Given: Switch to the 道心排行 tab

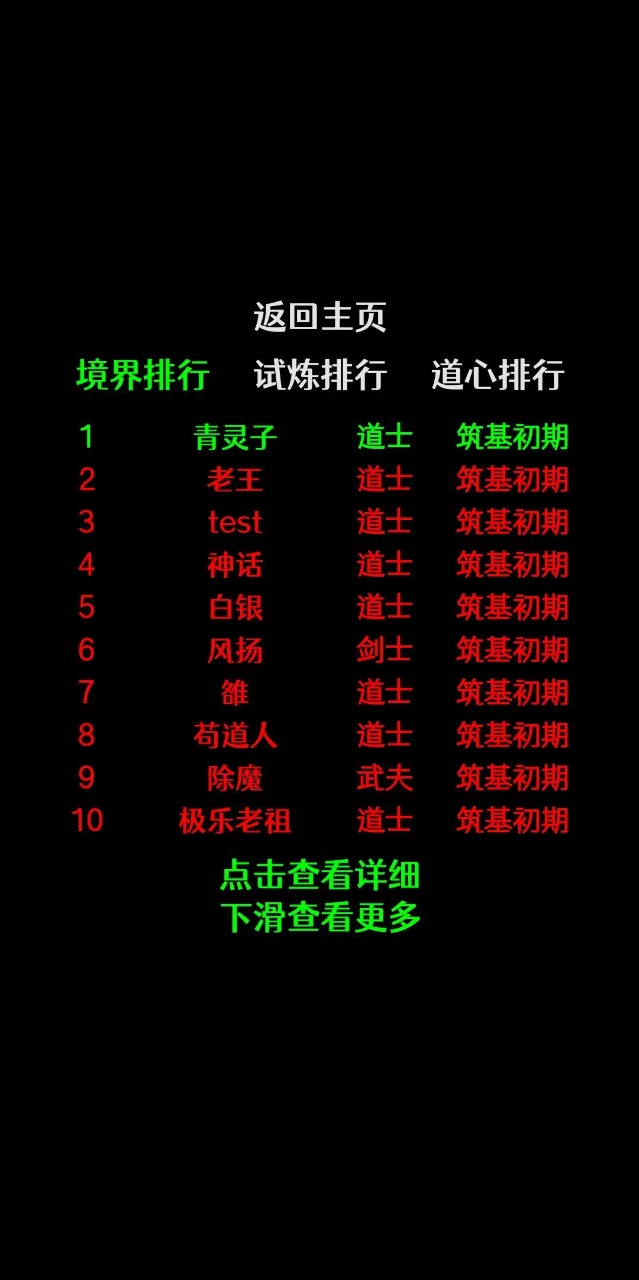Looking at the screenshot, I should pos(497,375).
